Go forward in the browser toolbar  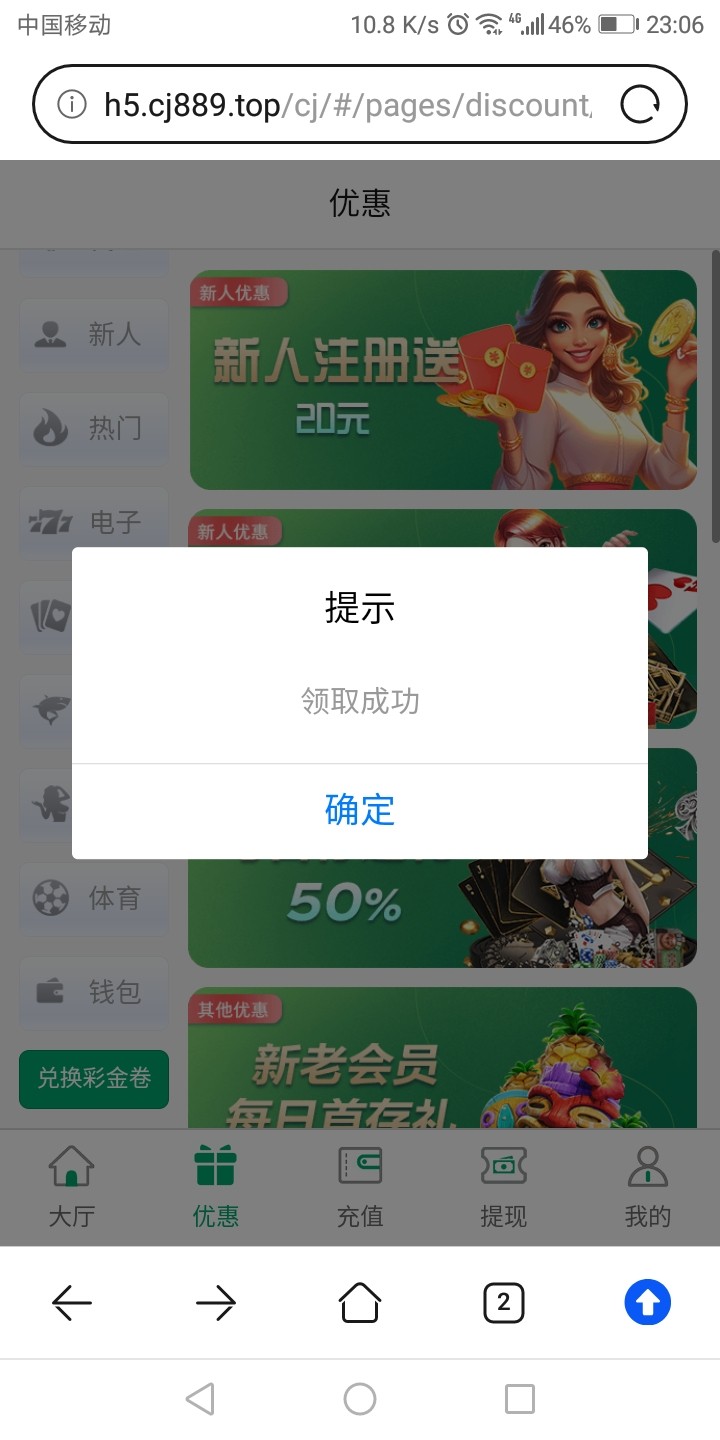(216, 1302)
